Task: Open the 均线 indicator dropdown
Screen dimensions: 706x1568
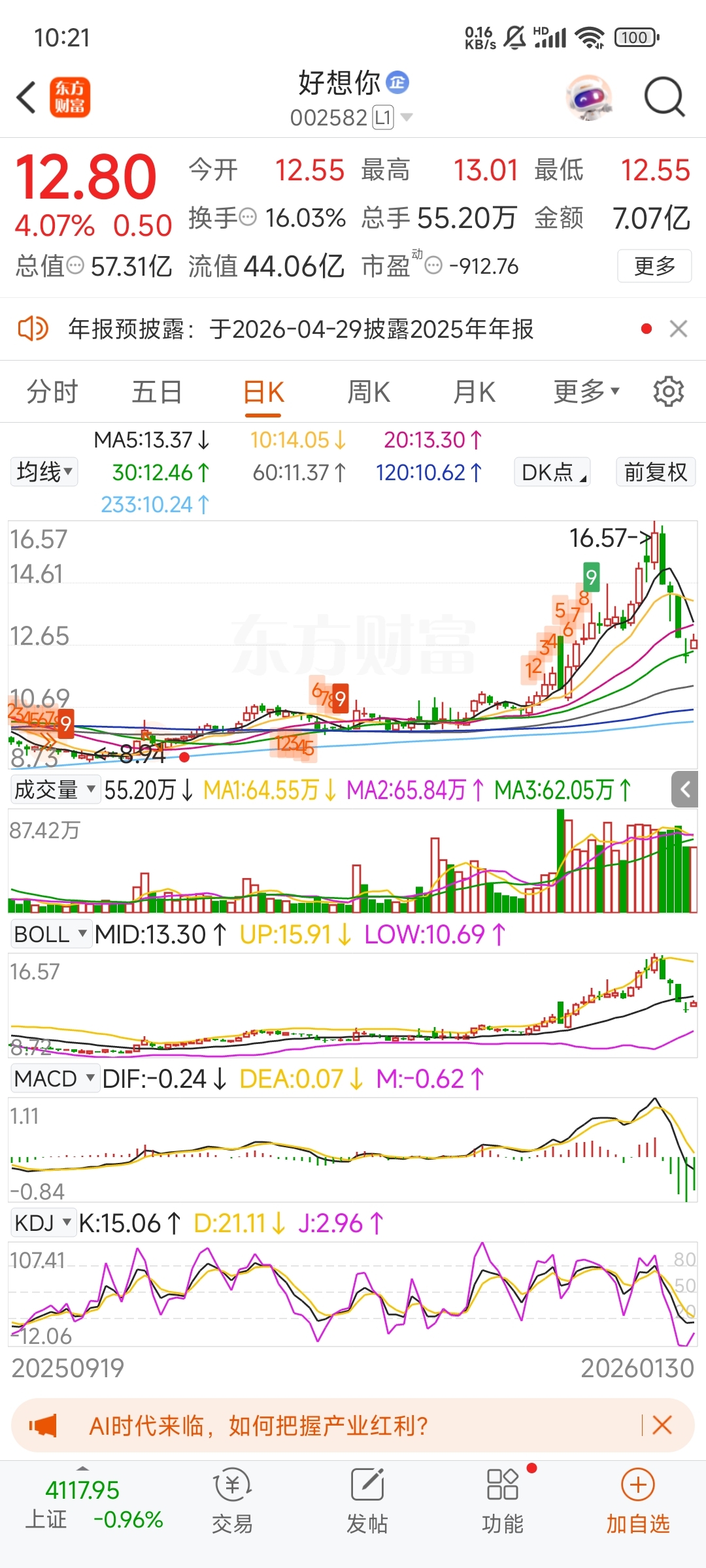Action: pos(44,472)
